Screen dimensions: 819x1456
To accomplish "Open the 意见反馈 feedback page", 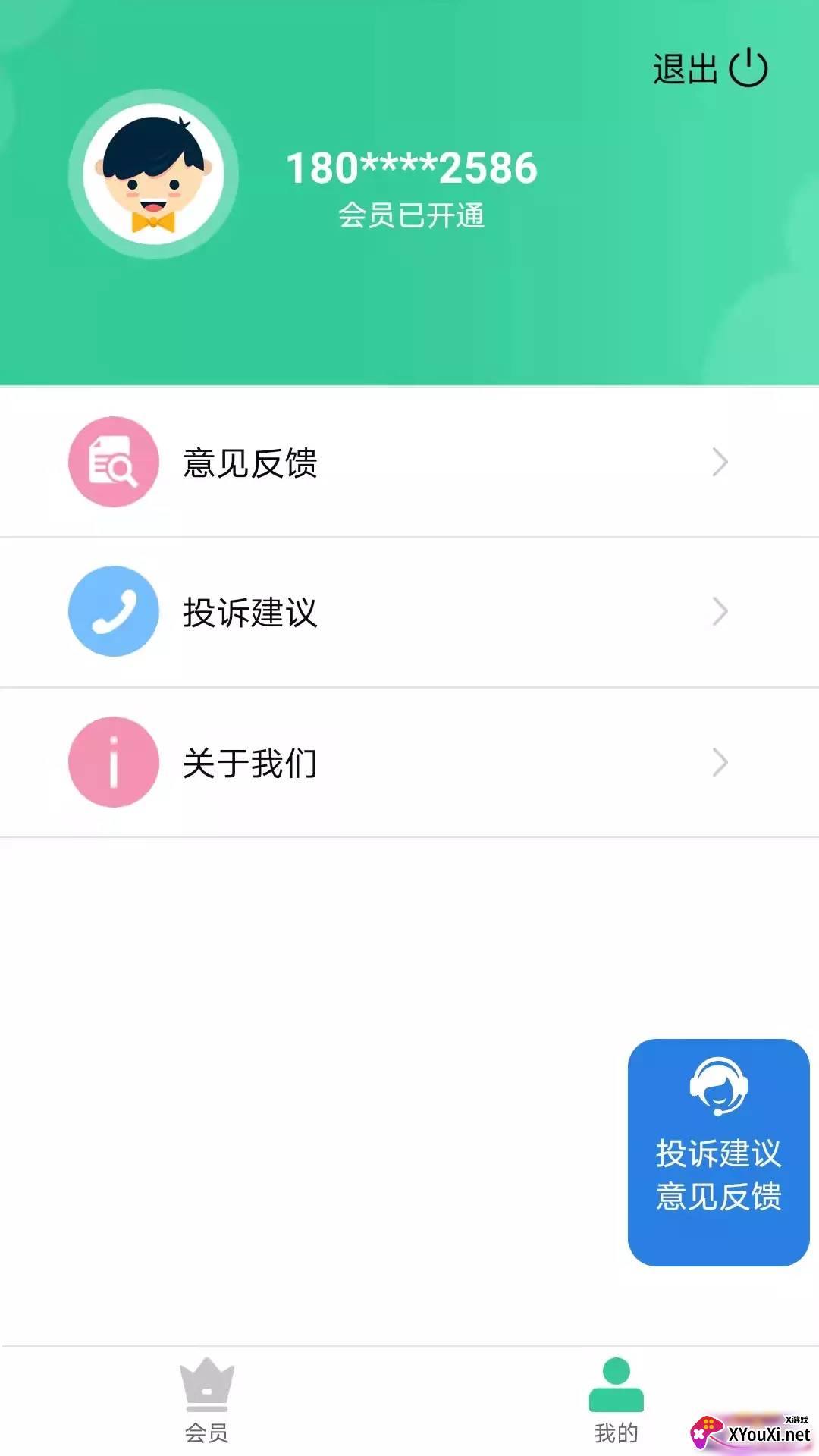I will pos(250,461).
